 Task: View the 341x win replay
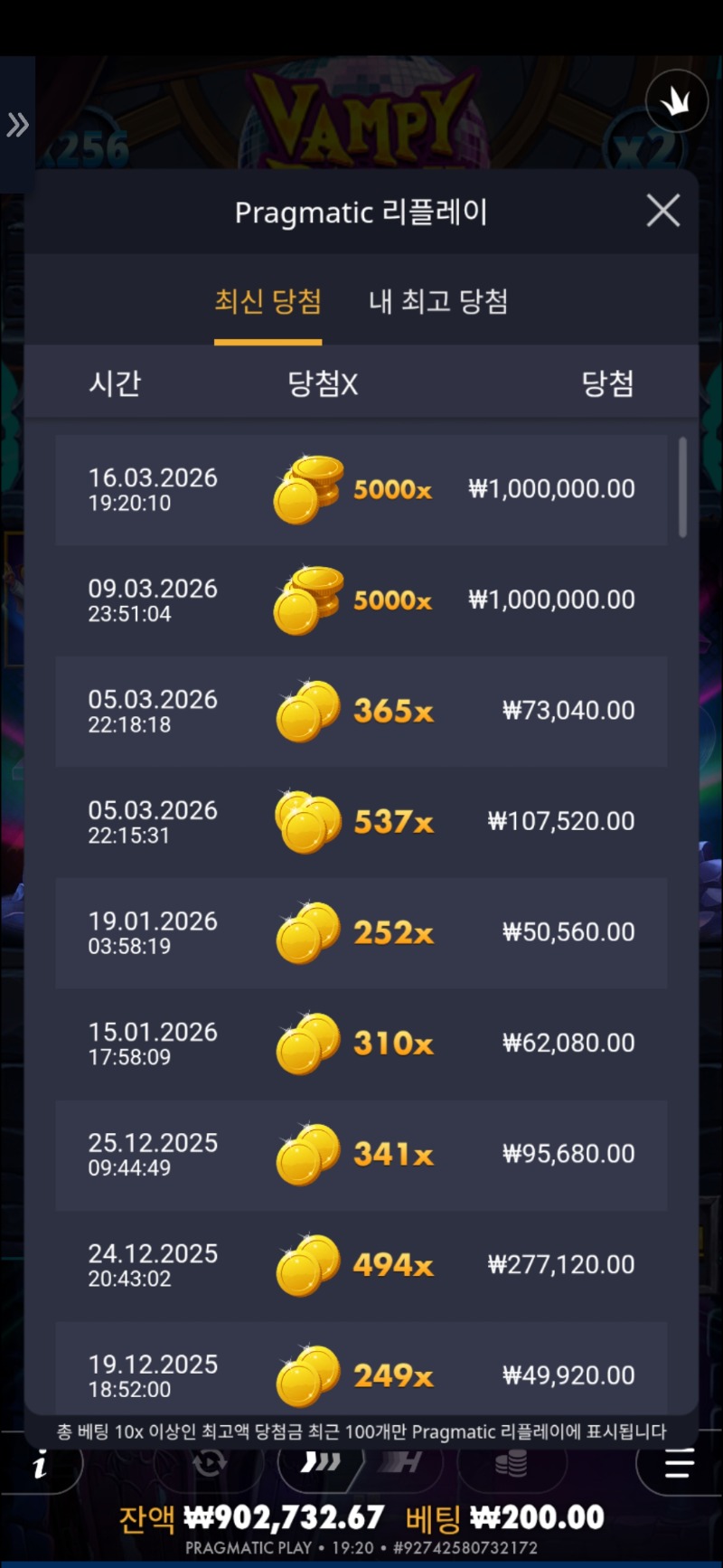click(361, 1154)
